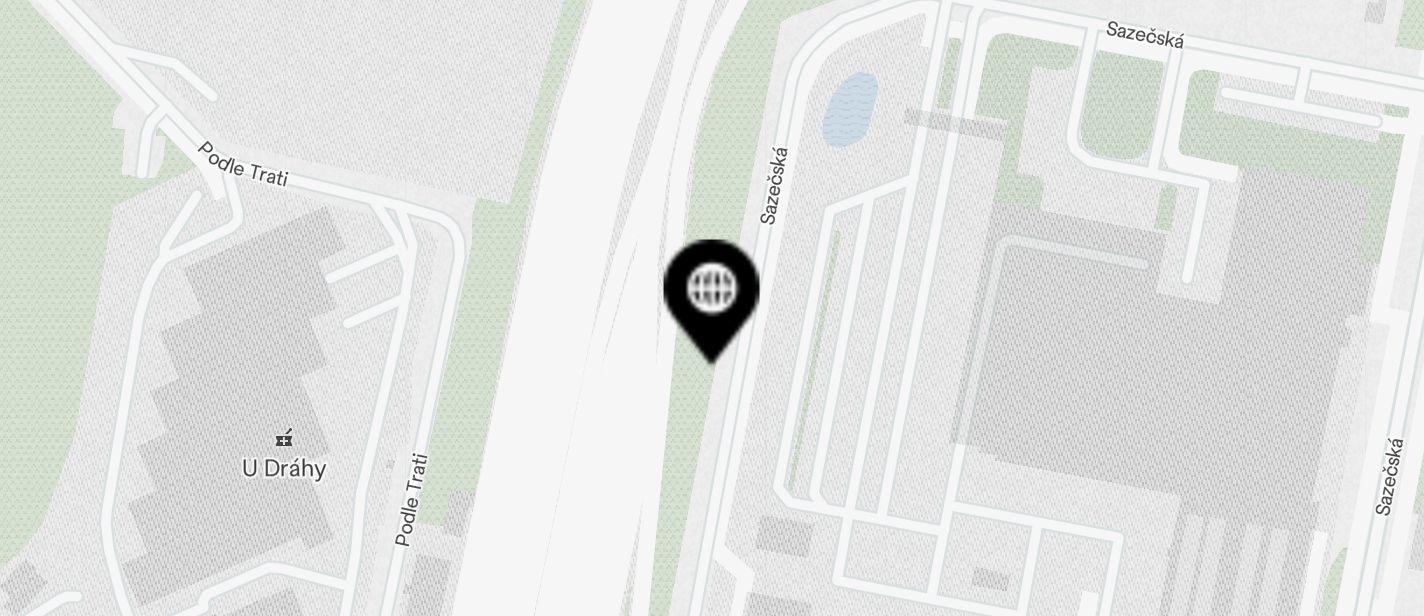The image size is (1424, 616).
Task: Open the U Dráhy place marker
Action: coord(285,439)
